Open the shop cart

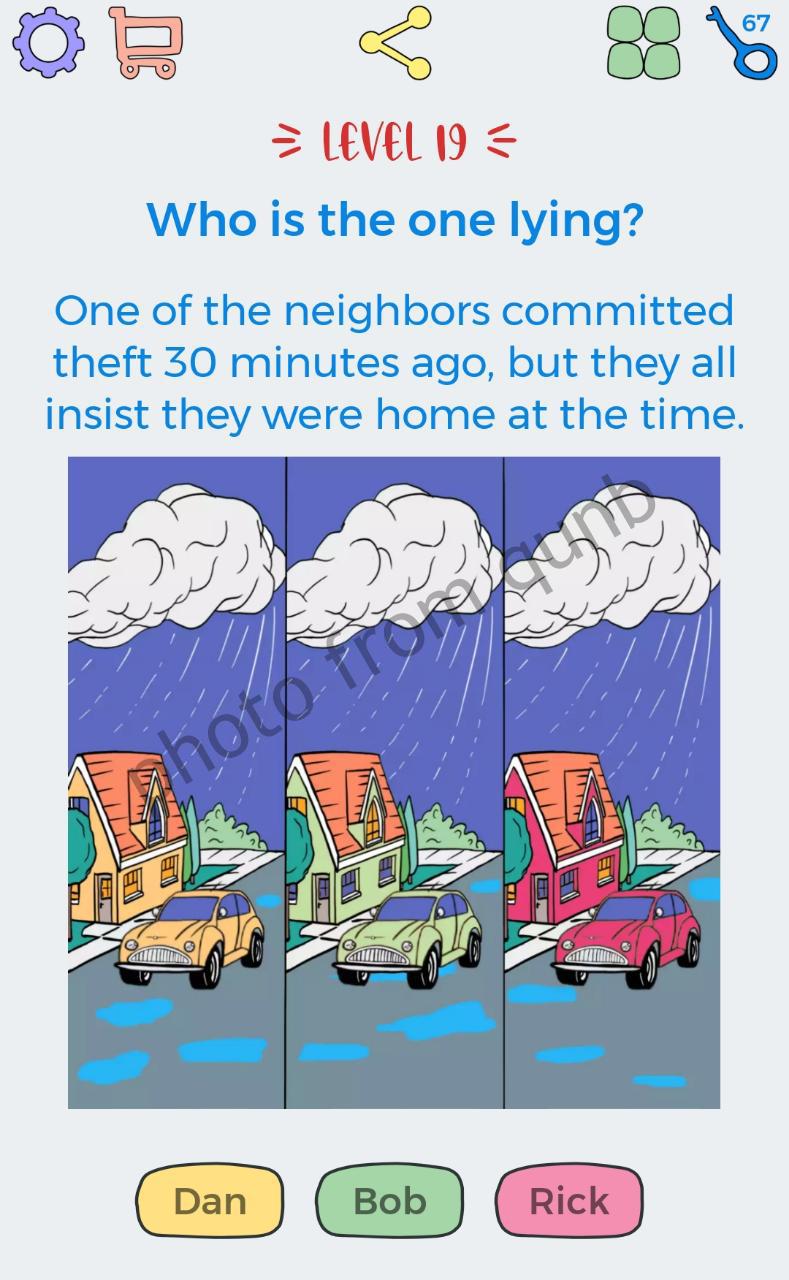click(146, 43)
